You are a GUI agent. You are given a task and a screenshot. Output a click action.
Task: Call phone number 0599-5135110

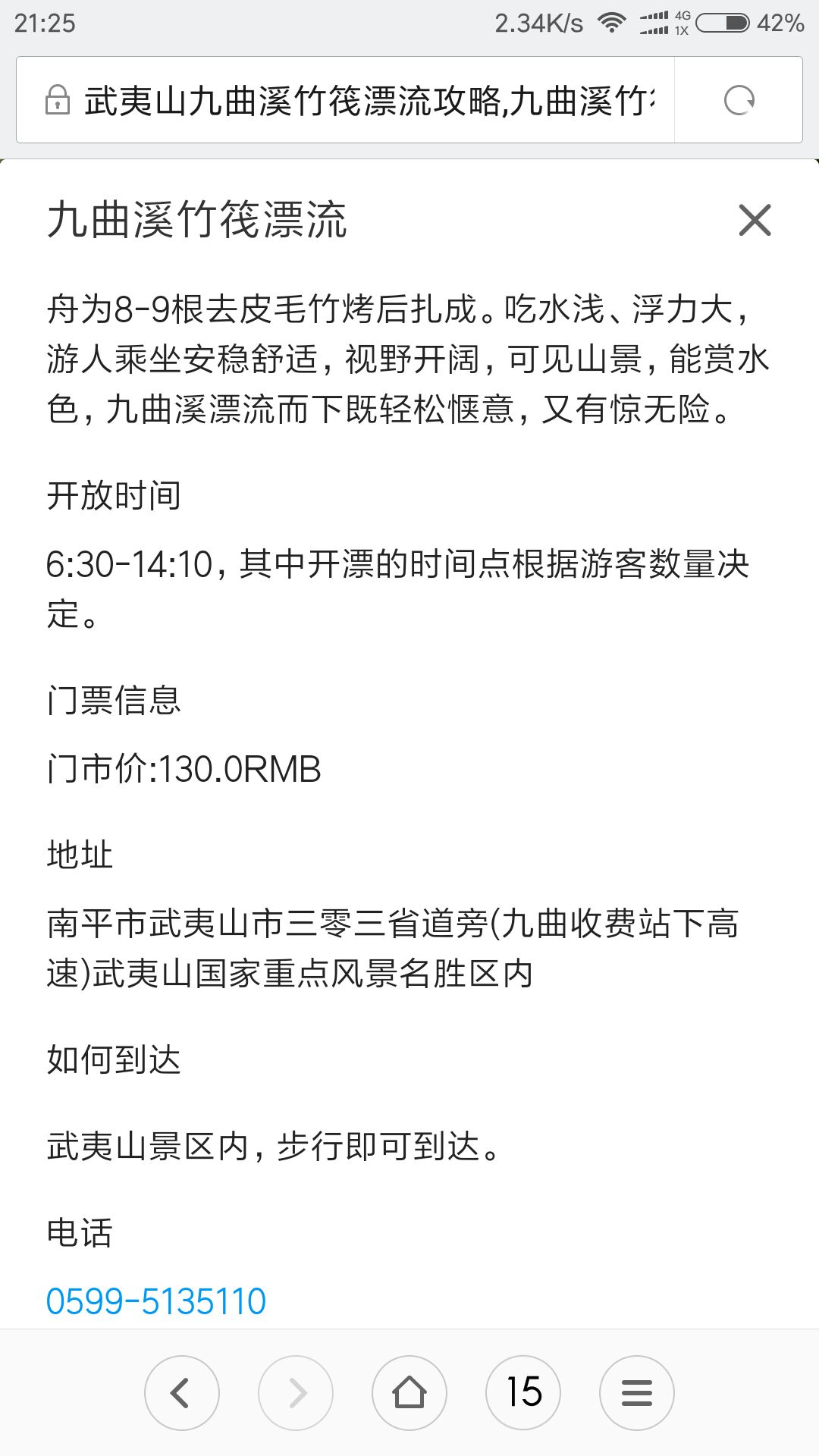point(156,1301)
